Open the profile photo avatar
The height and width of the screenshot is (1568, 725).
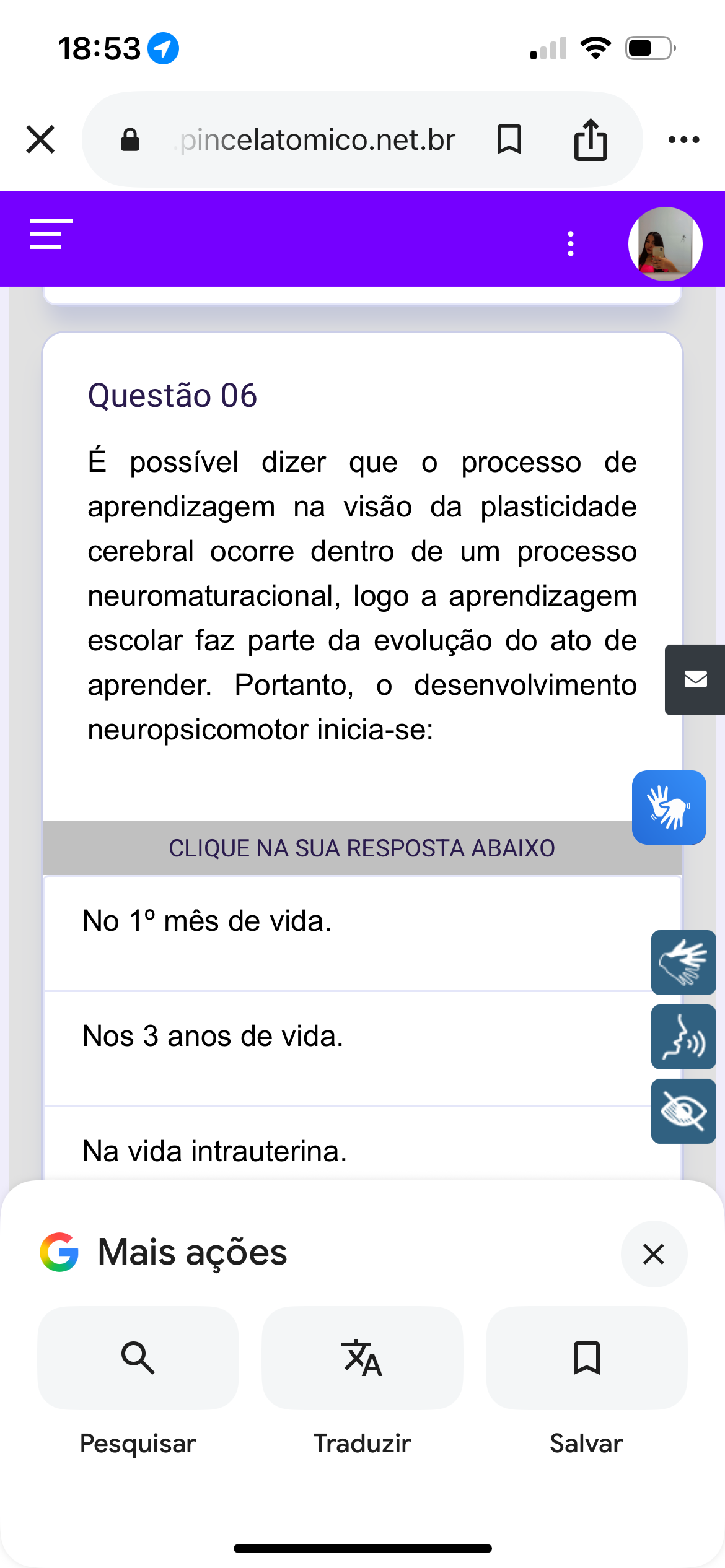(665, 243)
